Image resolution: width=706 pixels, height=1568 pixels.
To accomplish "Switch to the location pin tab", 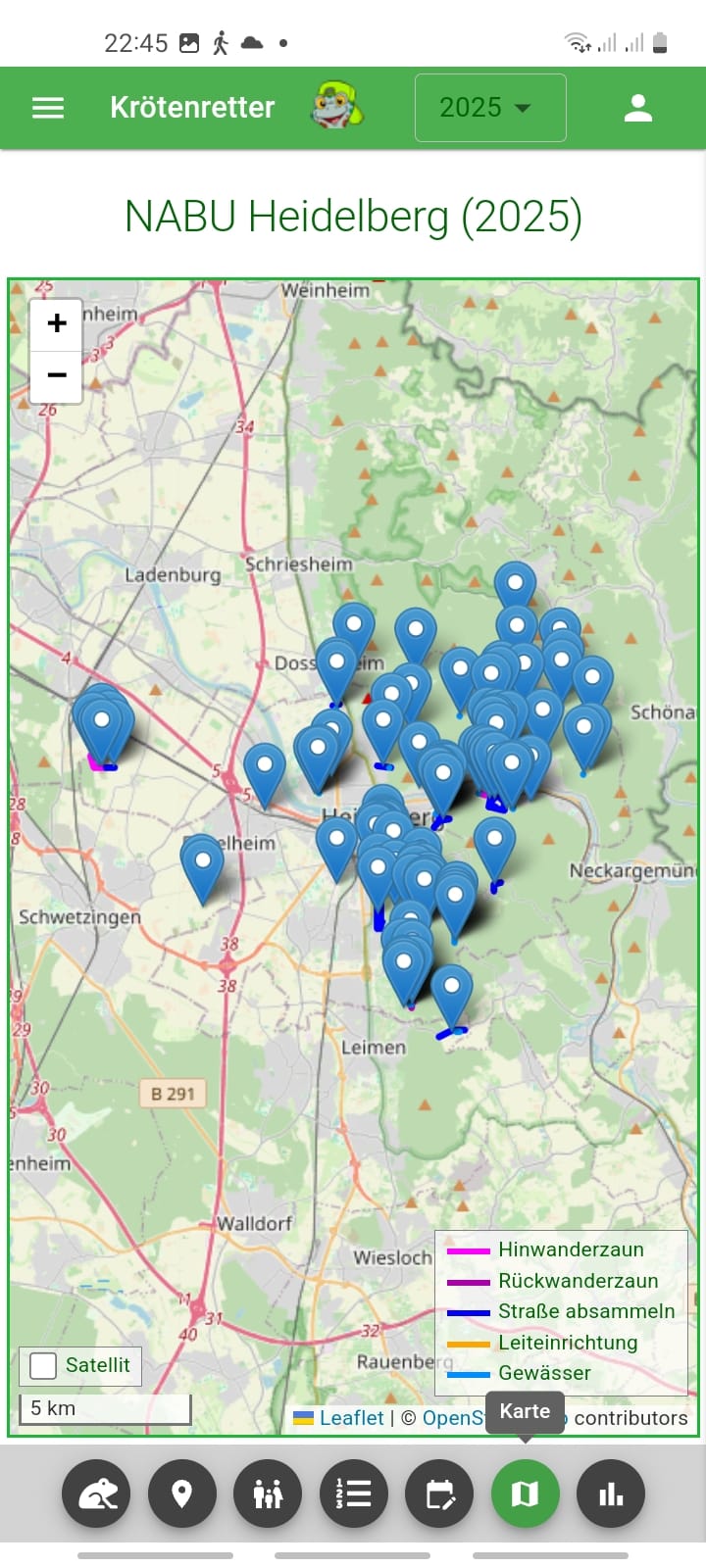I will [x=181, y=1494].
